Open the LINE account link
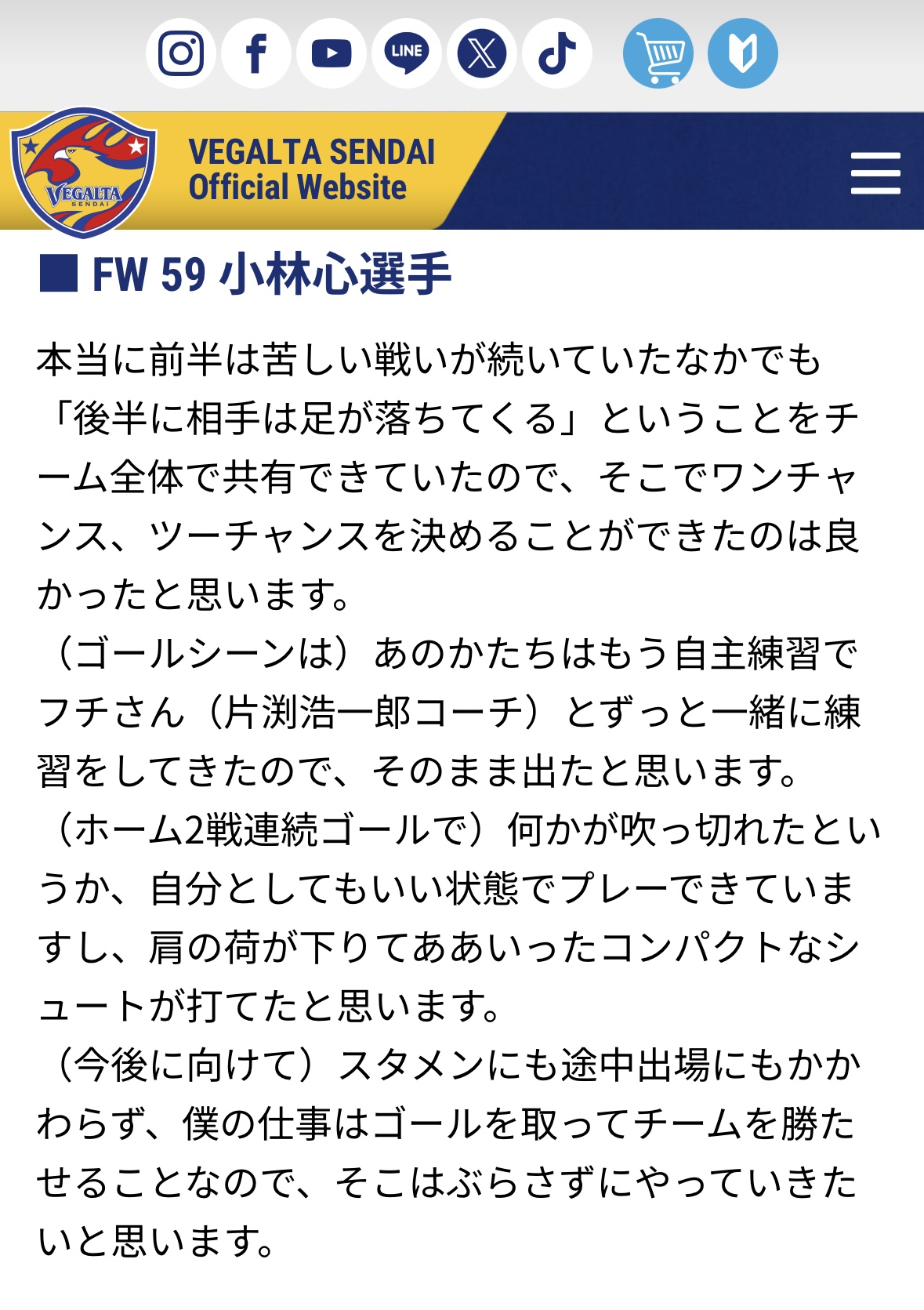Screen dimensions: 924x1310 [407, 53]
